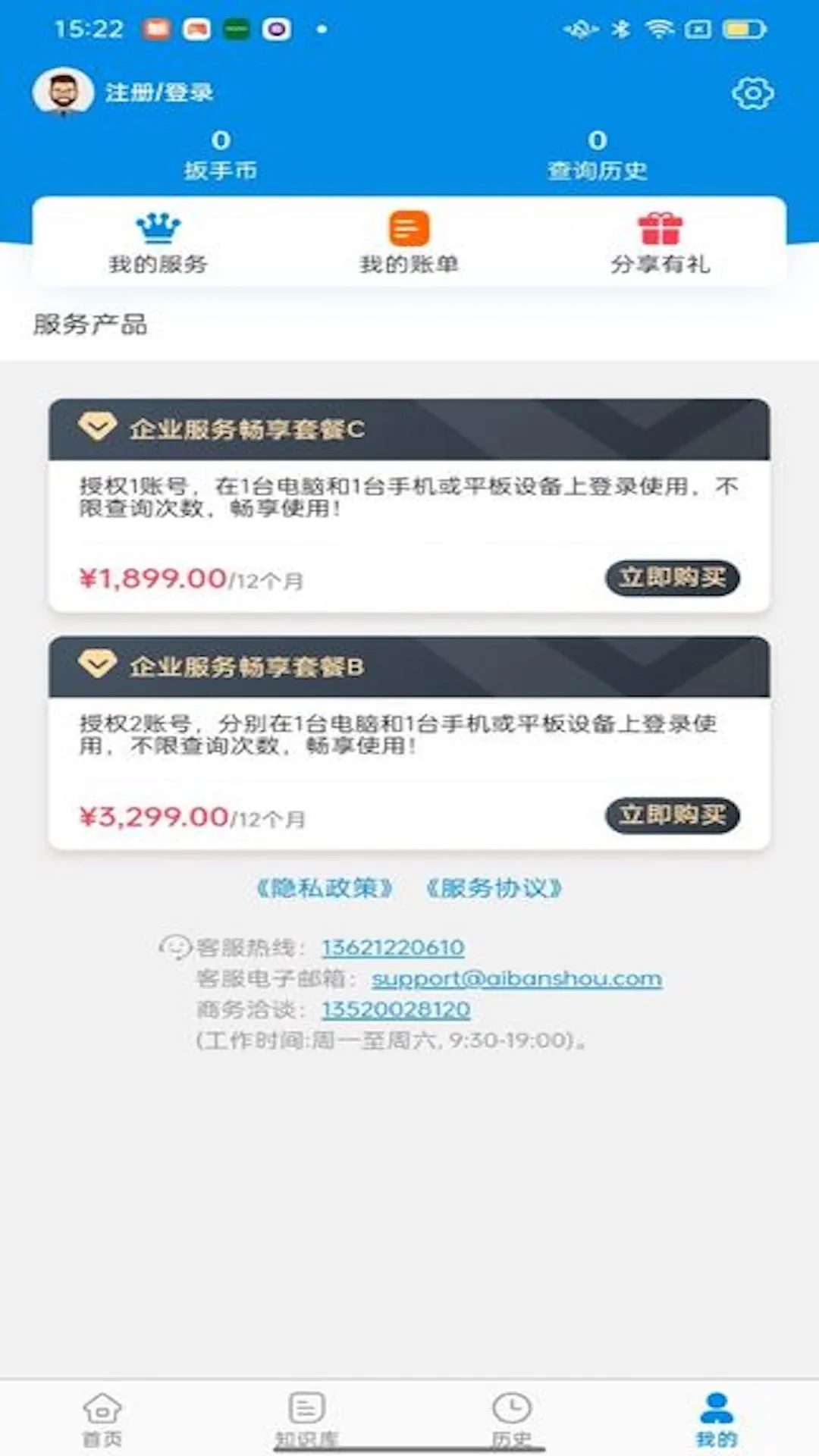
Task: Switch to the 历史 tab
Action: click(512, 1419)
